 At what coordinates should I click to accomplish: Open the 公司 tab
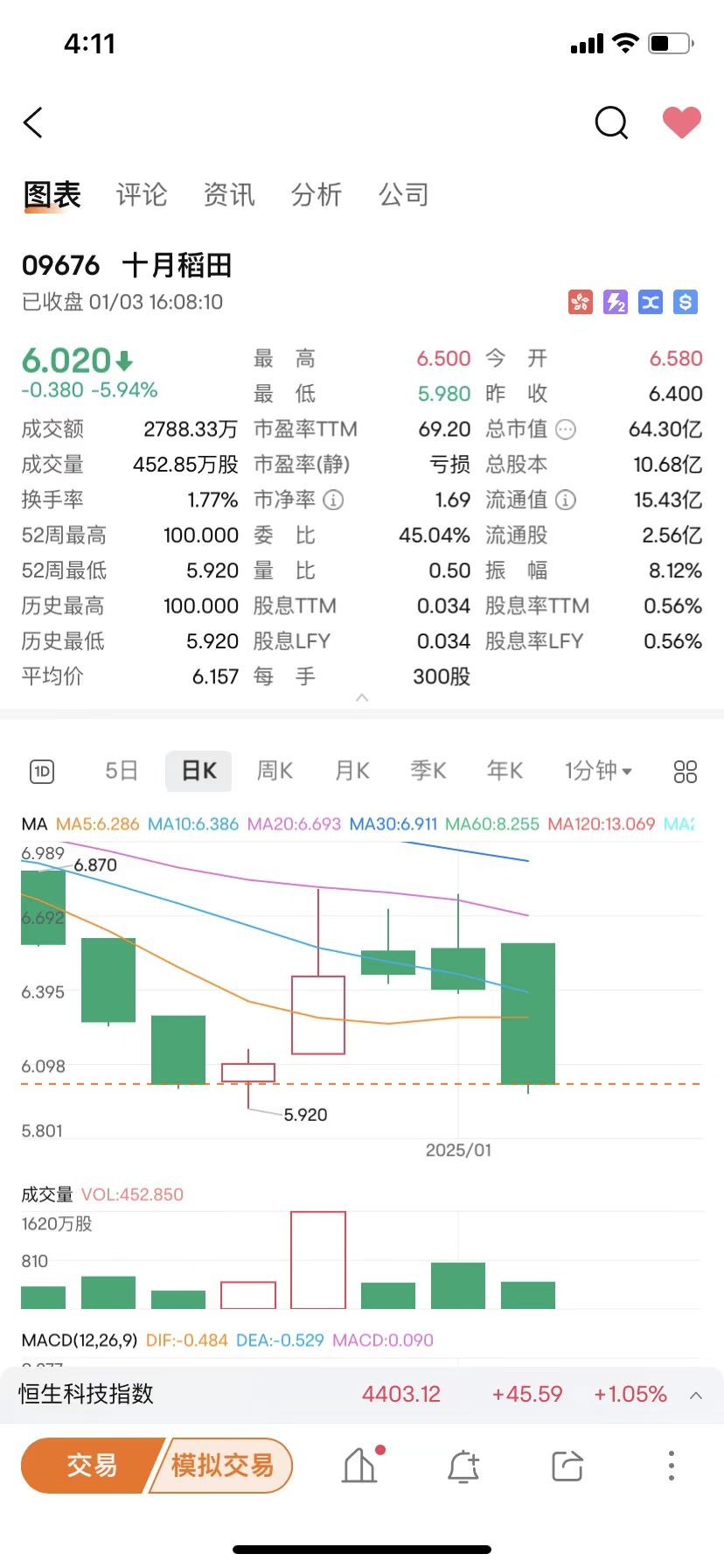tap(404, 194)
